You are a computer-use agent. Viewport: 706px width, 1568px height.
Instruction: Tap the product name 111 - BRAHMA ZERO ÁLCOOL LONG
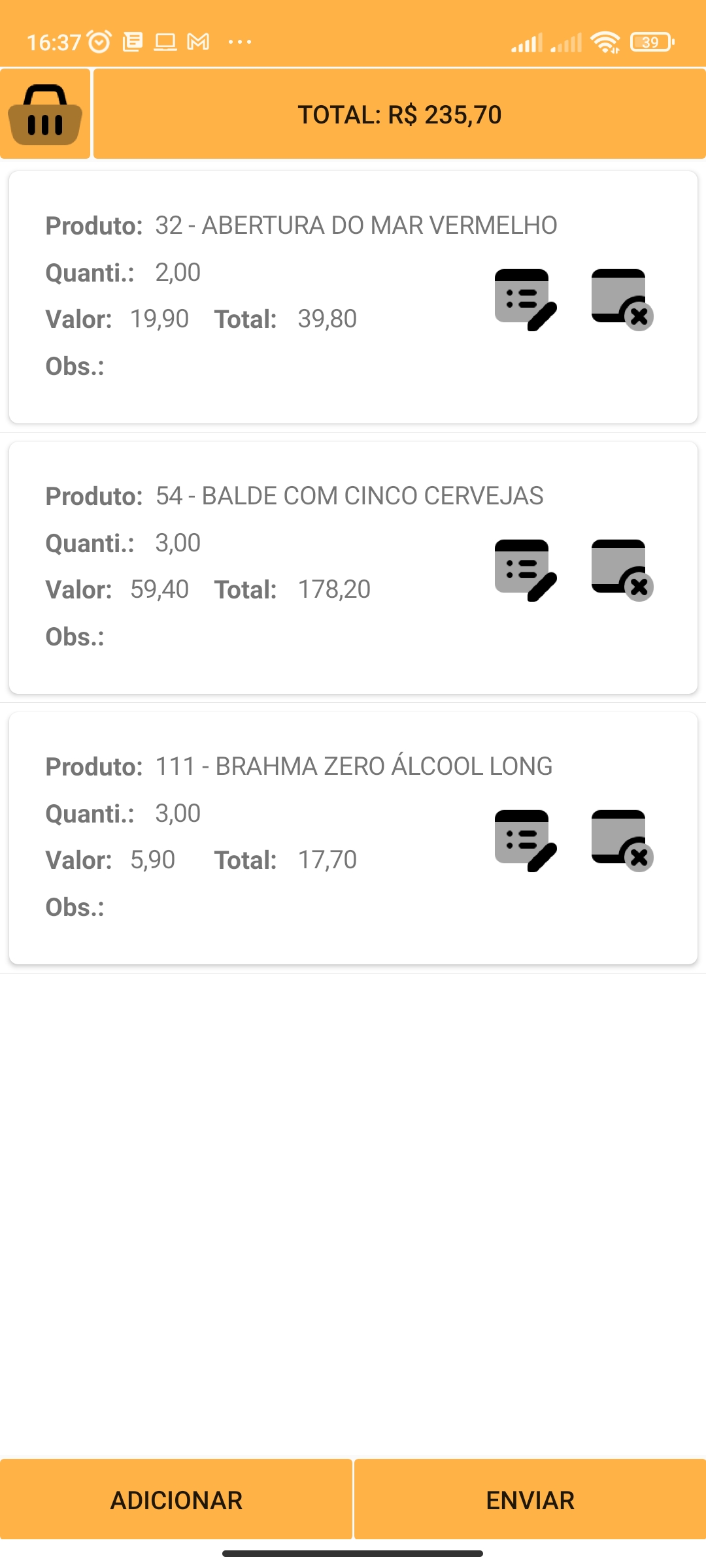click(353, 767)
